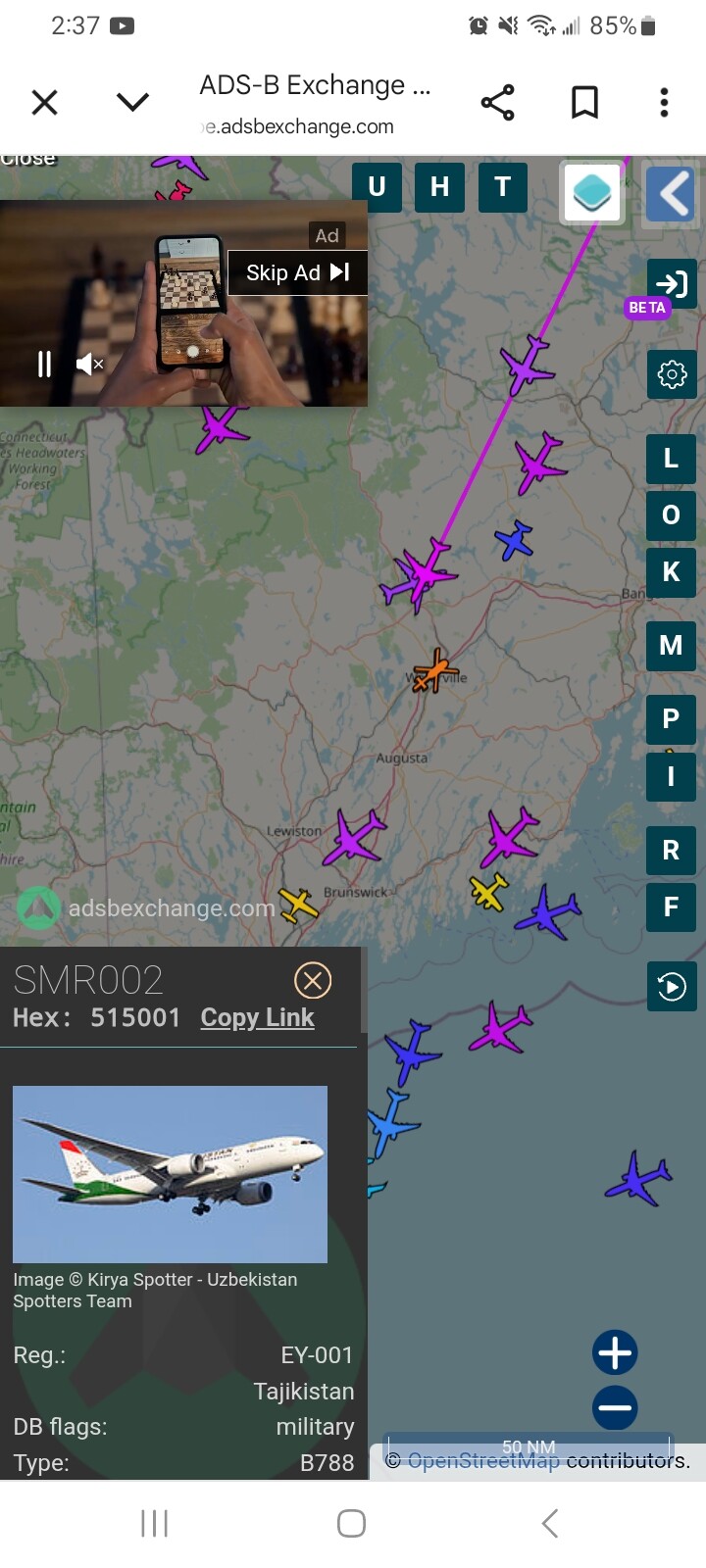Open the browser overflow menu

click(x=664, y=103)
